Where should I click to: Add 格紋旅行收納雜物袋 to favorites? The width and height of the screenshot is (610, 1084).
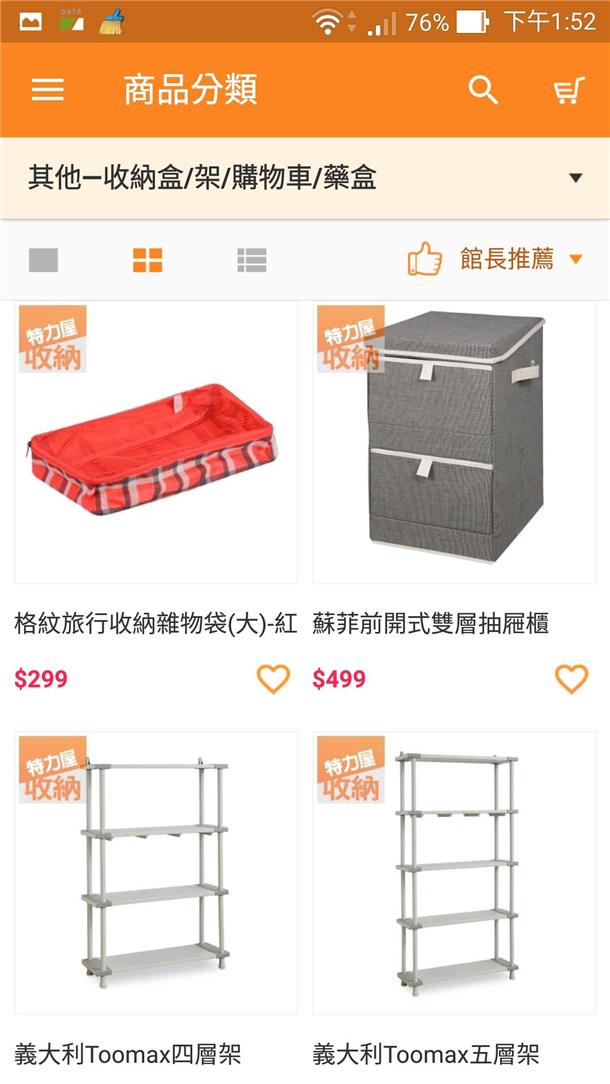273,679
